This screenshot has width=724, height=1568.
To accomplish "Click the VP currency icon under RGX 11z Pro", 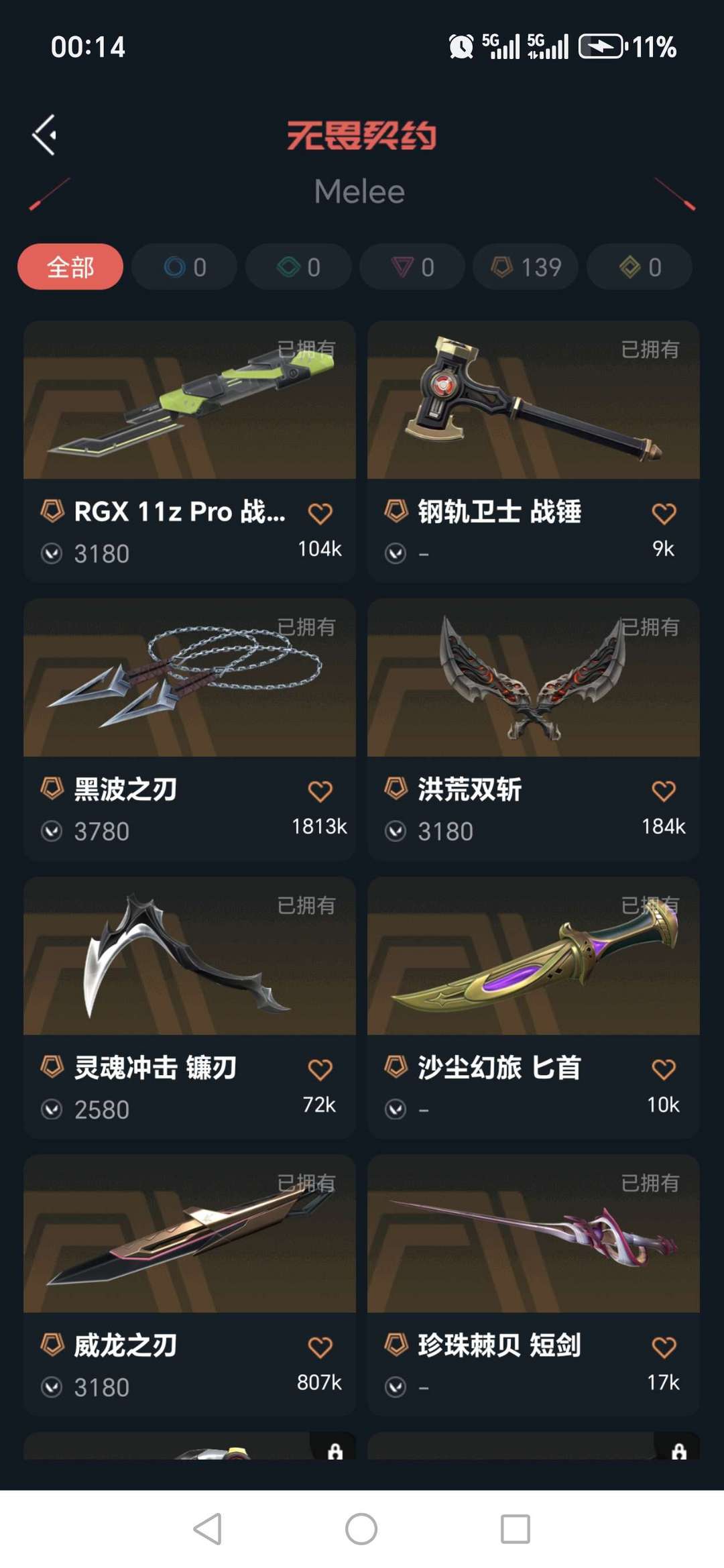I will [52, 553].
